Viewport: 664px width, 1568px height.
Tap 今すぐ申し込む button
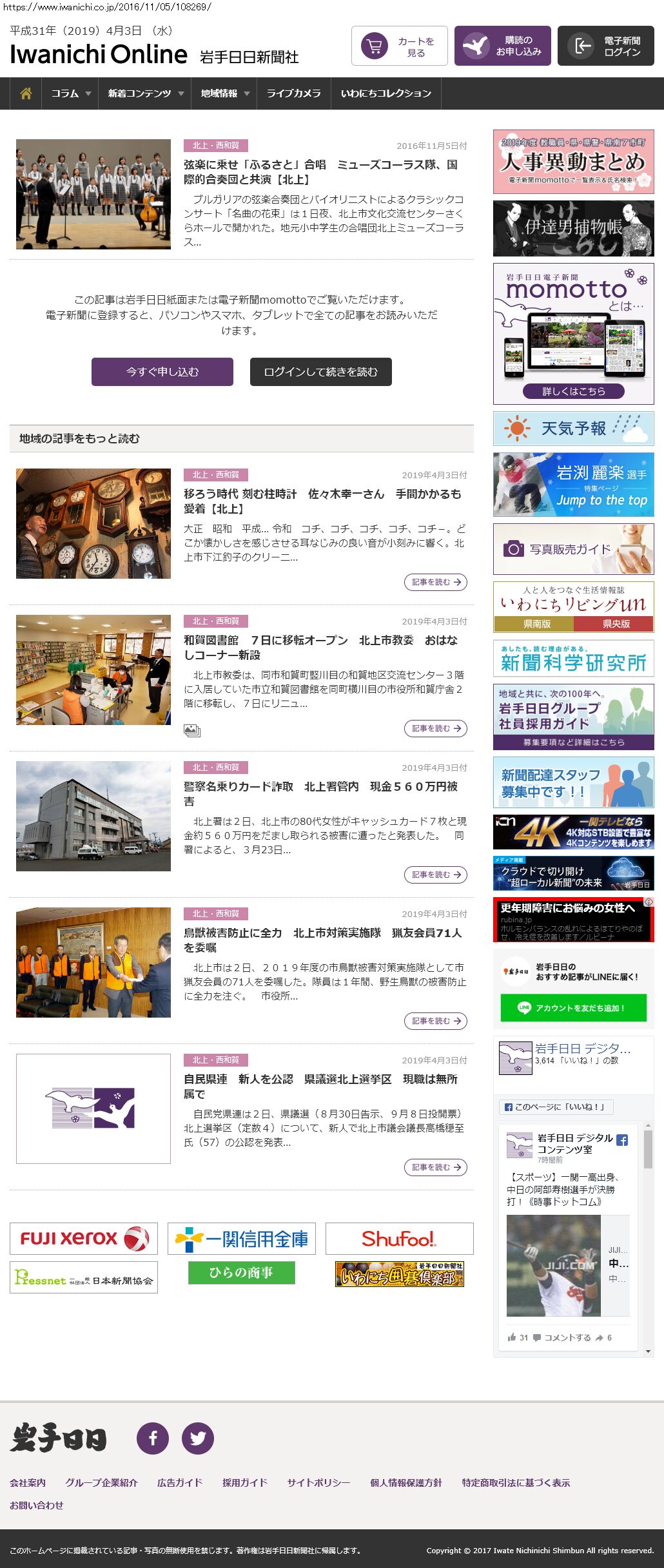pos(162,372)
